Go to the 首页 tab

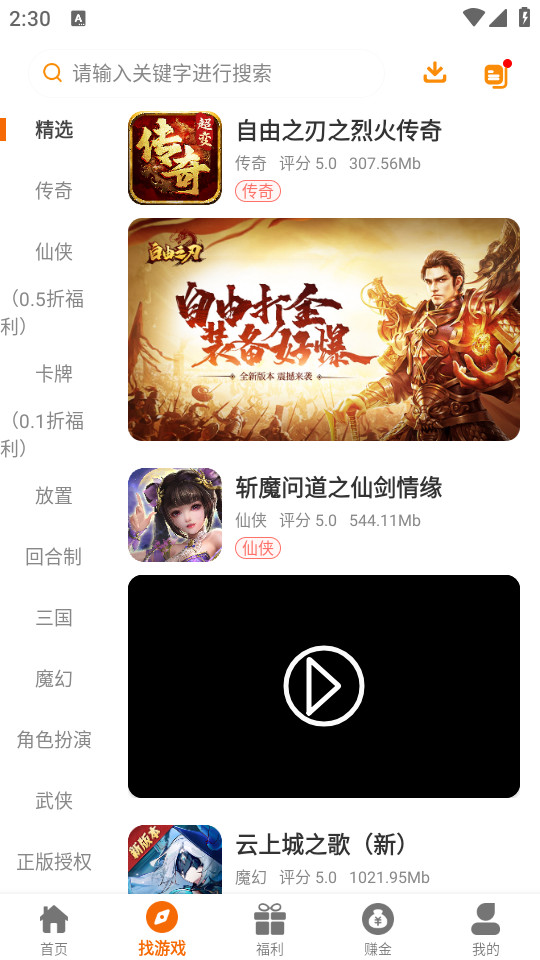coord(54,929)
